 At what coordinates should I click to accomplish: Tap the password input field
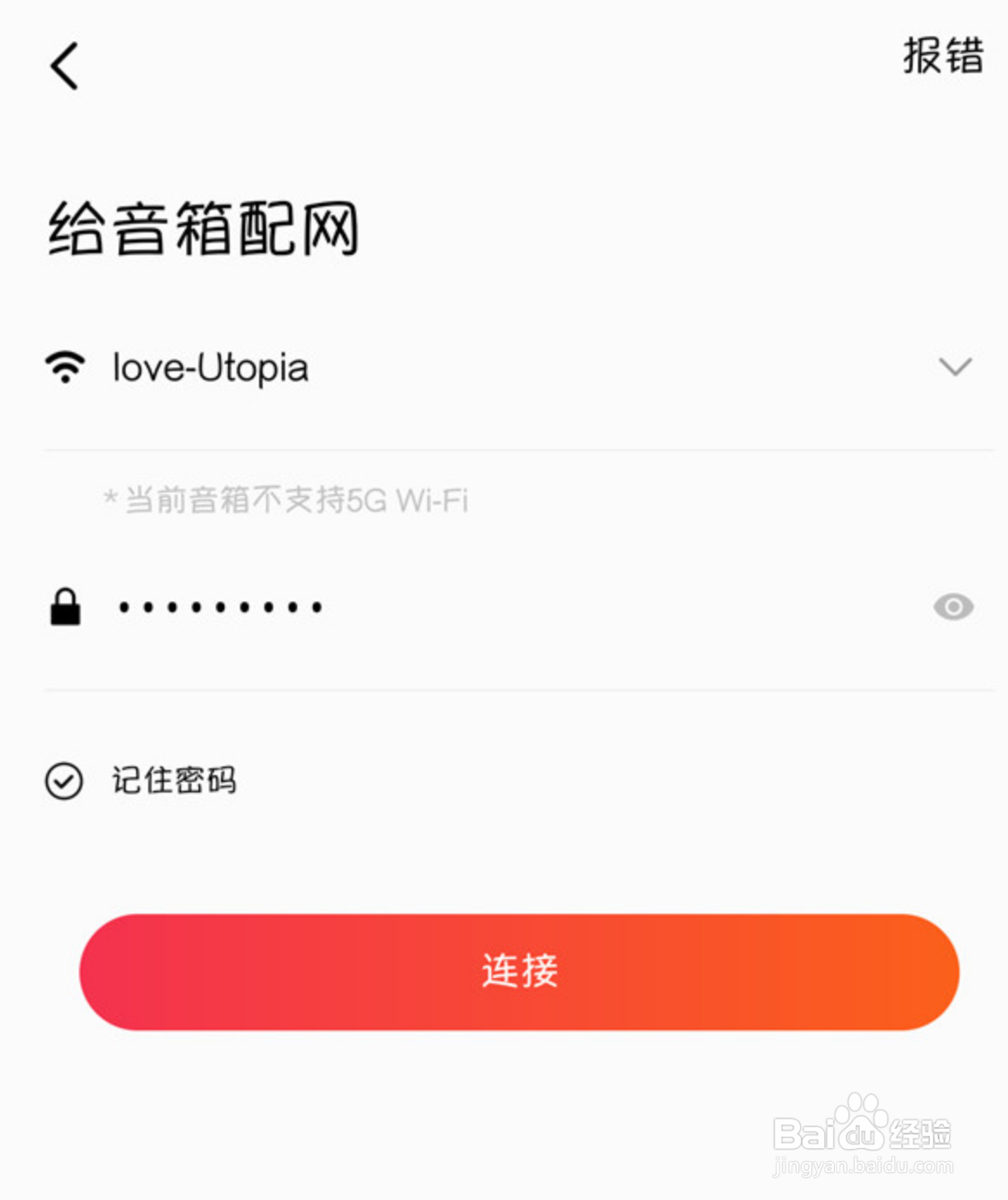pyautogui.click(x=347, y=606)
